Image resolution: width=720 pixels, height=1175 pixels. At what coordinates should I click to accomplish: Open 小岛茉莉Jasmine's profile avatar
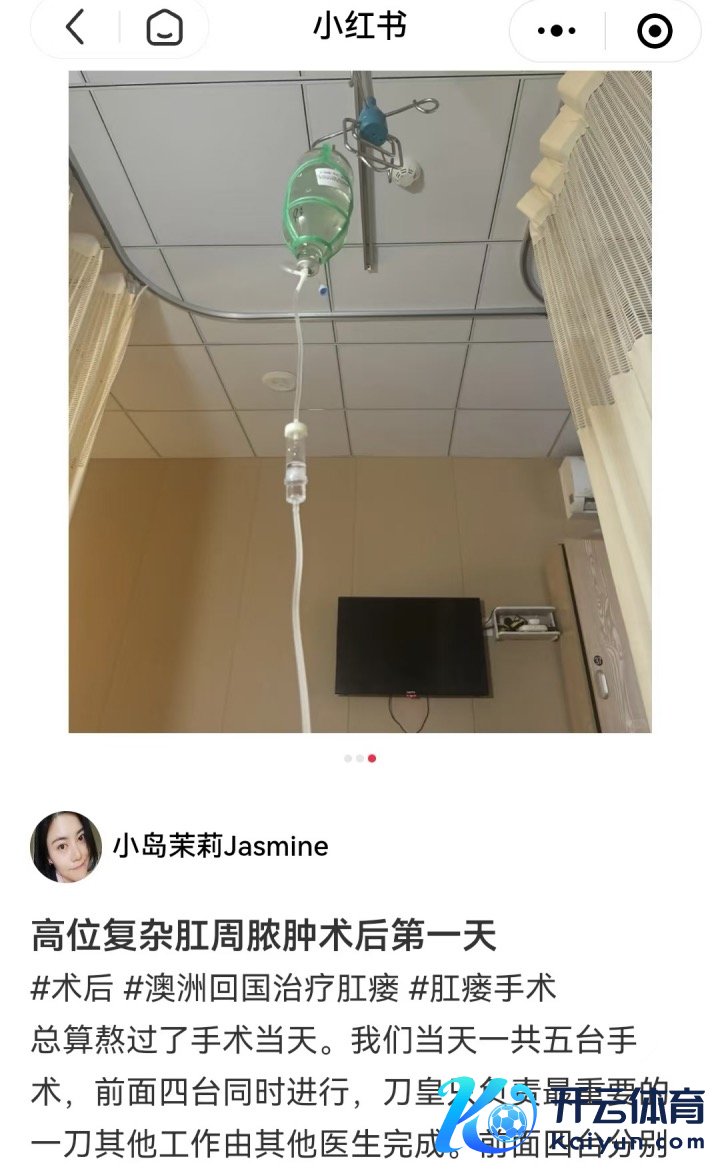(x=66, y=846)
